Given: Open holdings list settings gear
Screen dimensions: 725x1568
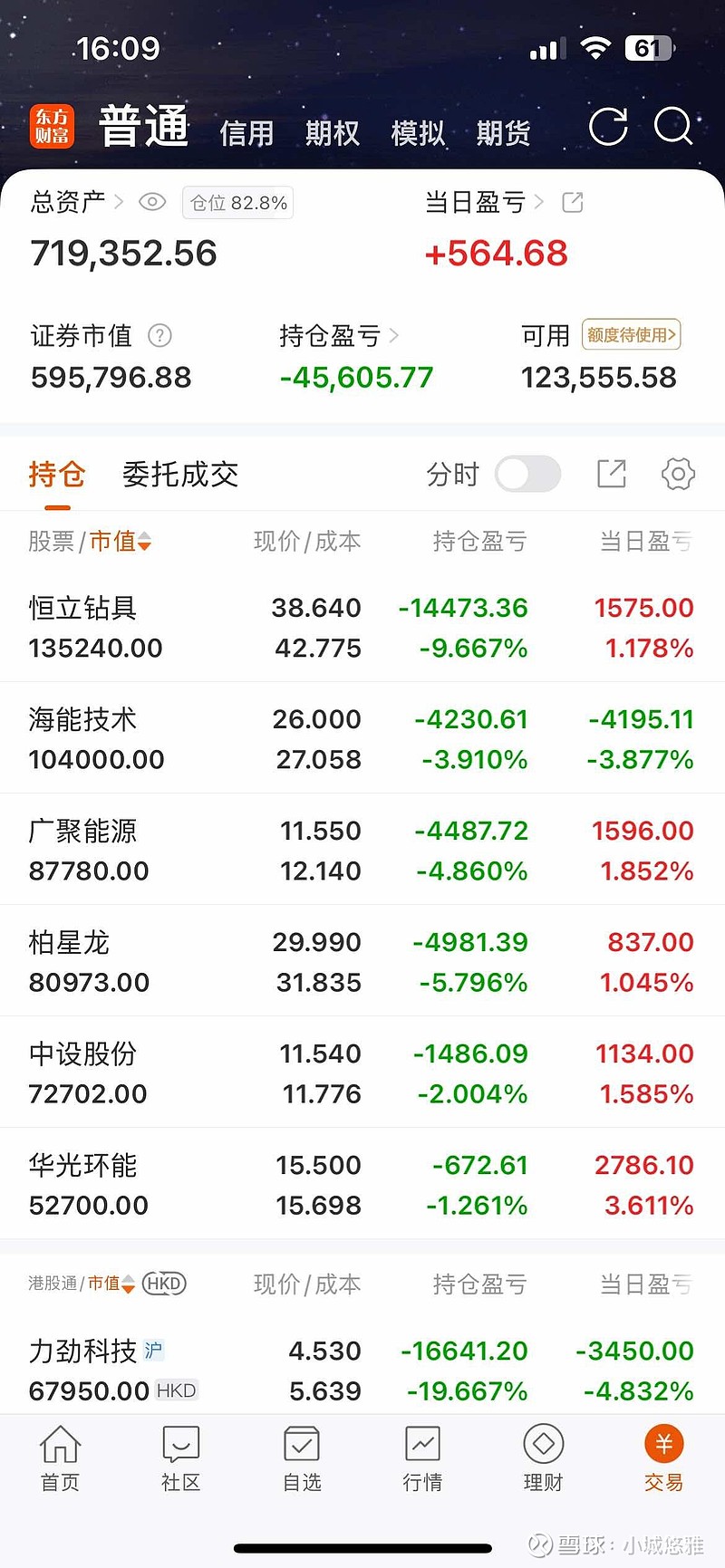Looking at the screenshot, I should click(678, 474).
